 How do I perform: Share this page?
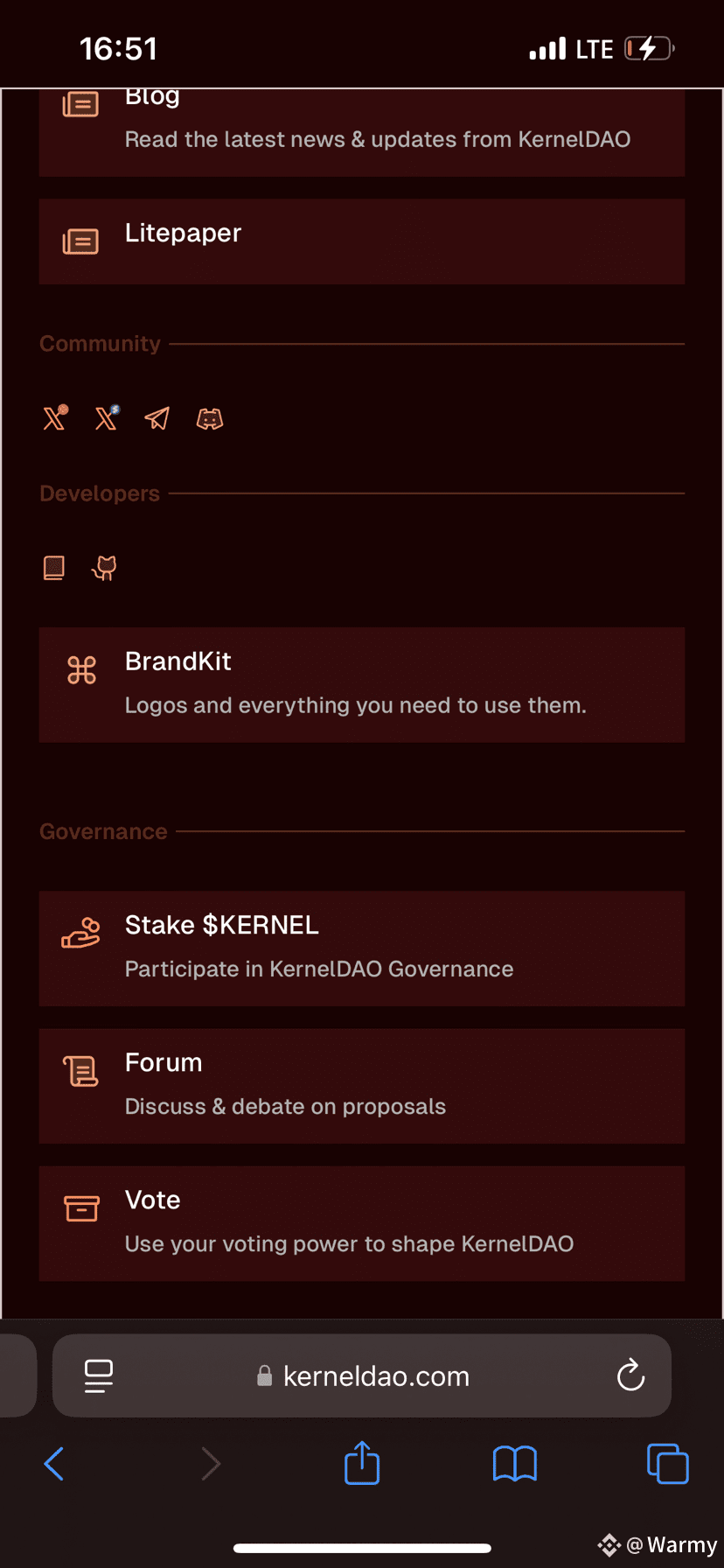pyautogui.click(x=362, y=1462)
